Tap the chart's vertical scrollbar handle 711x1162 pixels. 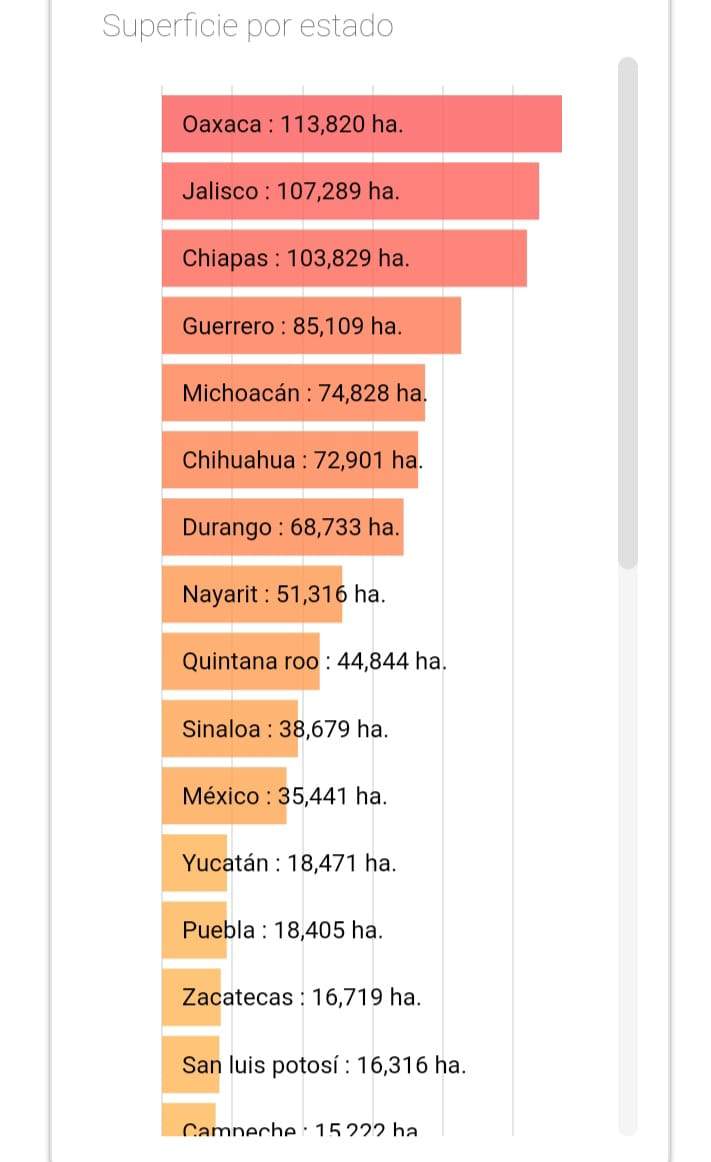(628, 313)
